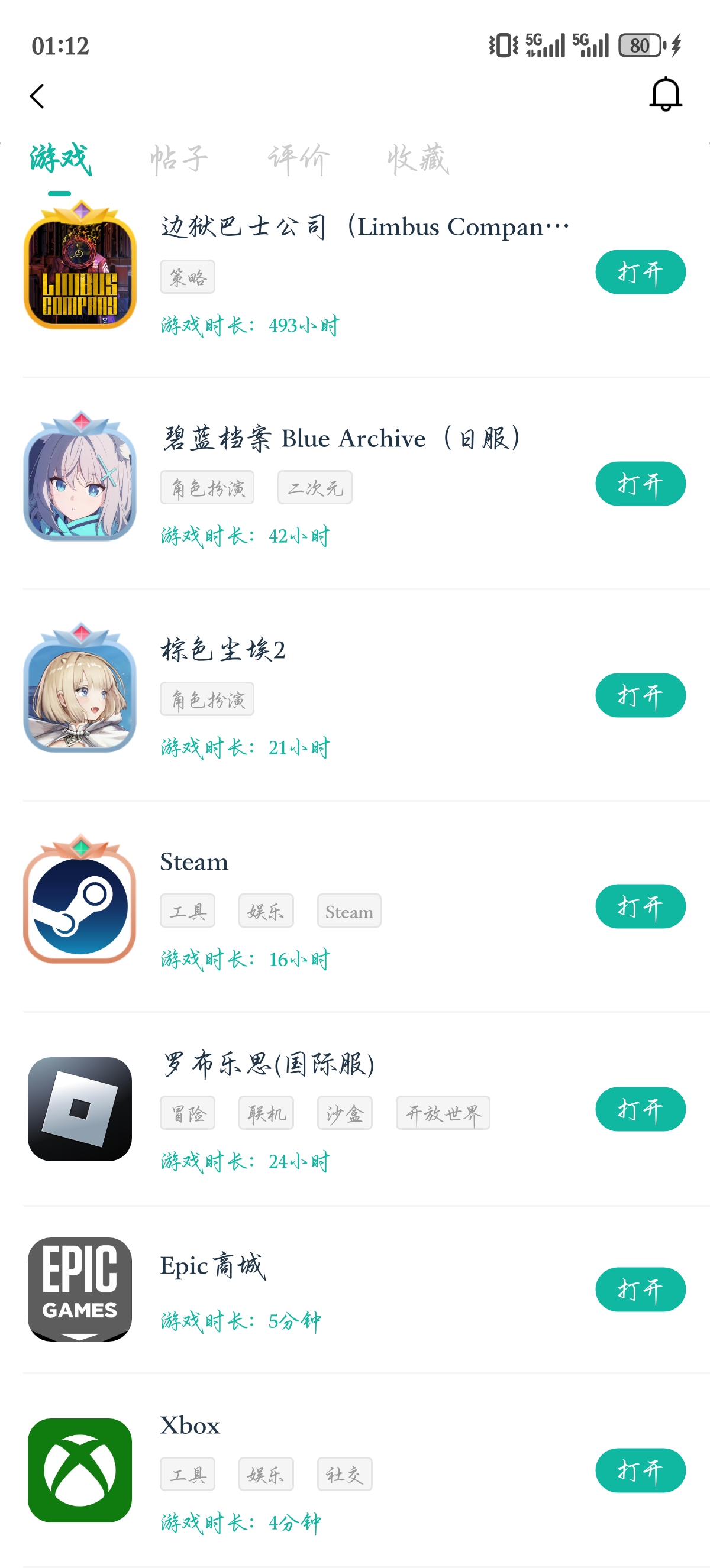This screenshot has width=710, height=1568.
Task: Launch 罗布乐思(国际服) with 打开
Action: click(640, 1109)
